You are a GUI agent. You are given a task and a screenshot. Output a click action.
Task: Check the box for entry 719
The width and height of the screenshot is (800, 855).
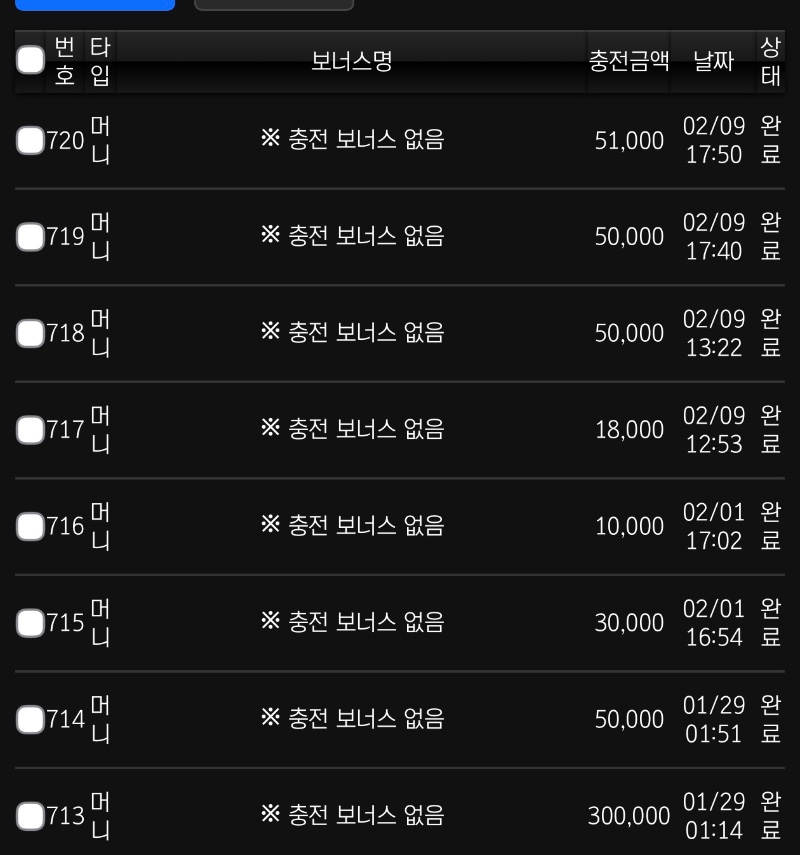(31, 237)
